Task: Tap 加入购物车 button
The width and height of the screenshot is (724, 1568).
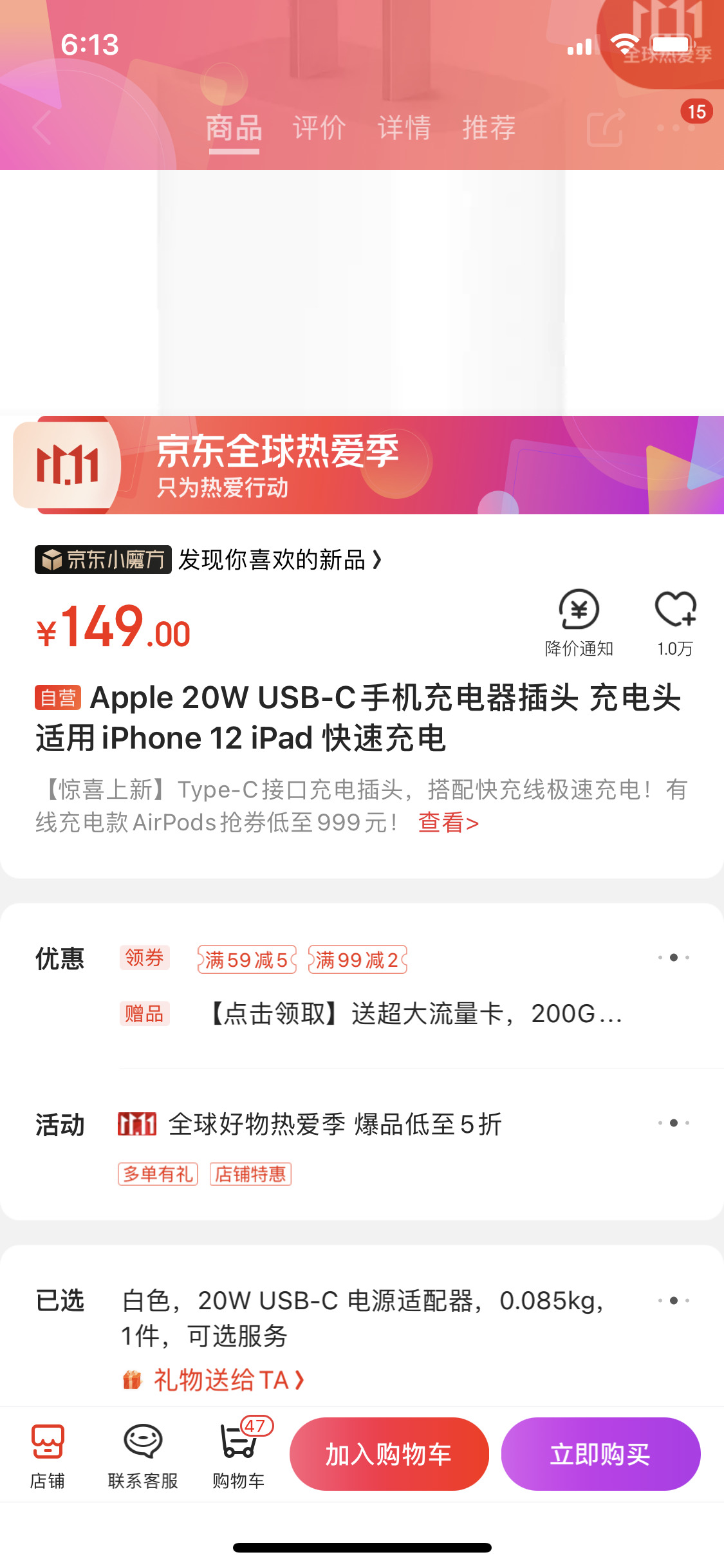Action: click(x=389, y=1454)
